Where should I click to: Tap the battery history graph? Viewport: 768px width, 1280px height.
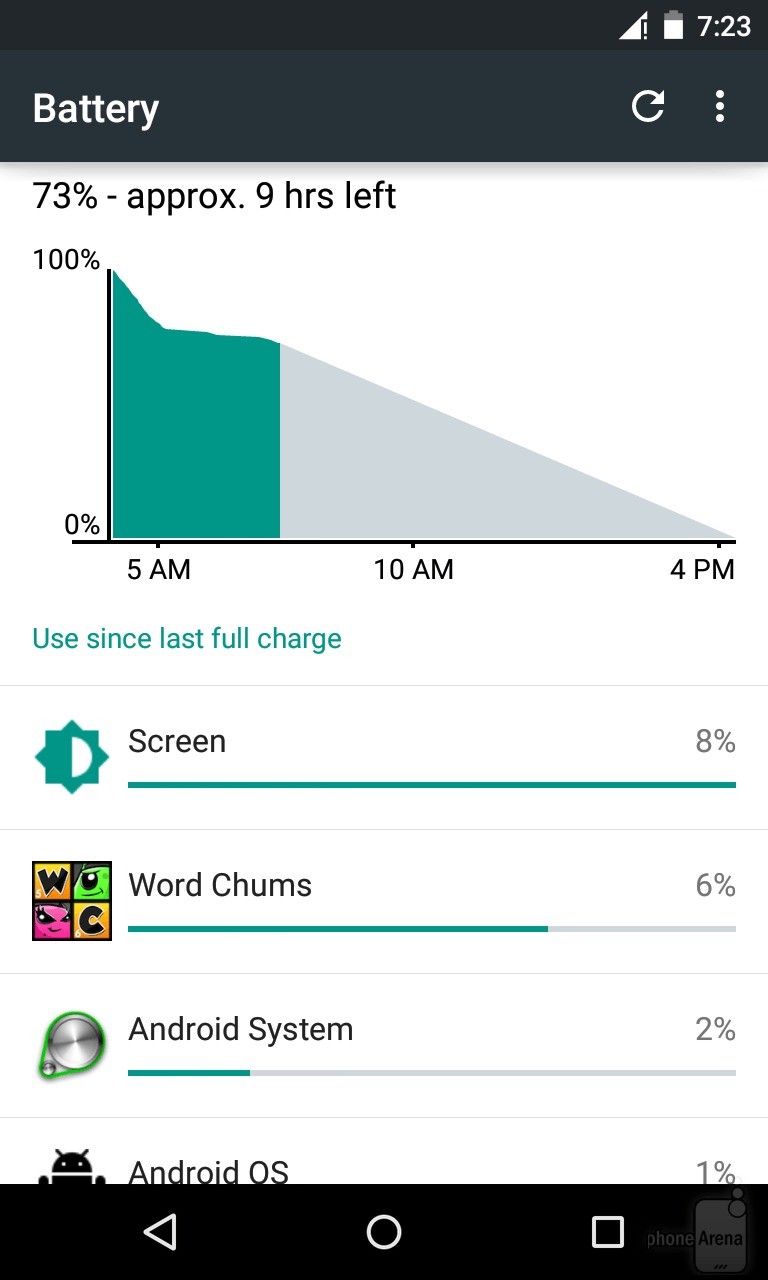pyautogui.click(x=400, y=400)
